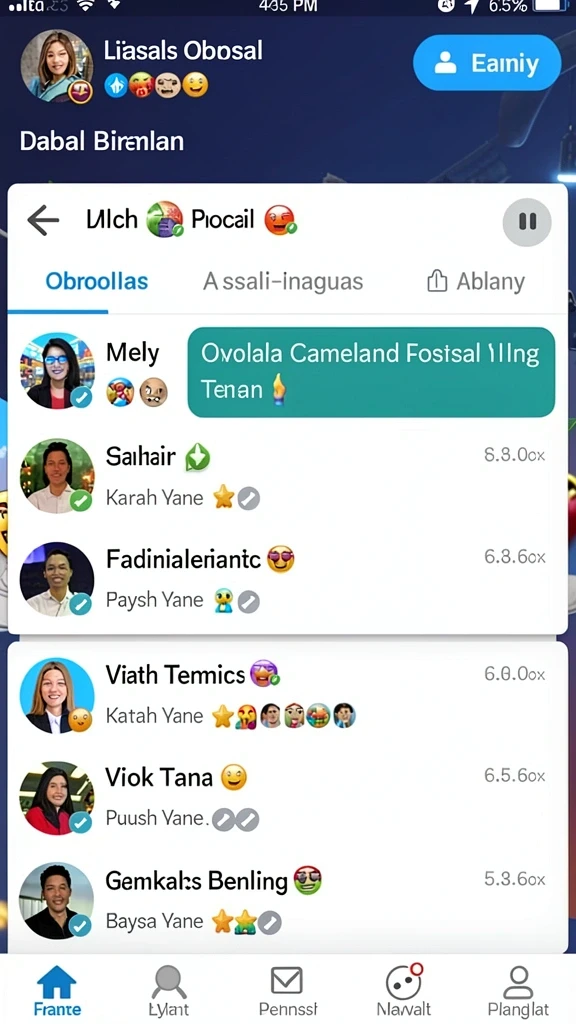This screenshot has width=576, height=1024.
Task: Switch to the Obroollas tab
Action: tap(97, 281)
